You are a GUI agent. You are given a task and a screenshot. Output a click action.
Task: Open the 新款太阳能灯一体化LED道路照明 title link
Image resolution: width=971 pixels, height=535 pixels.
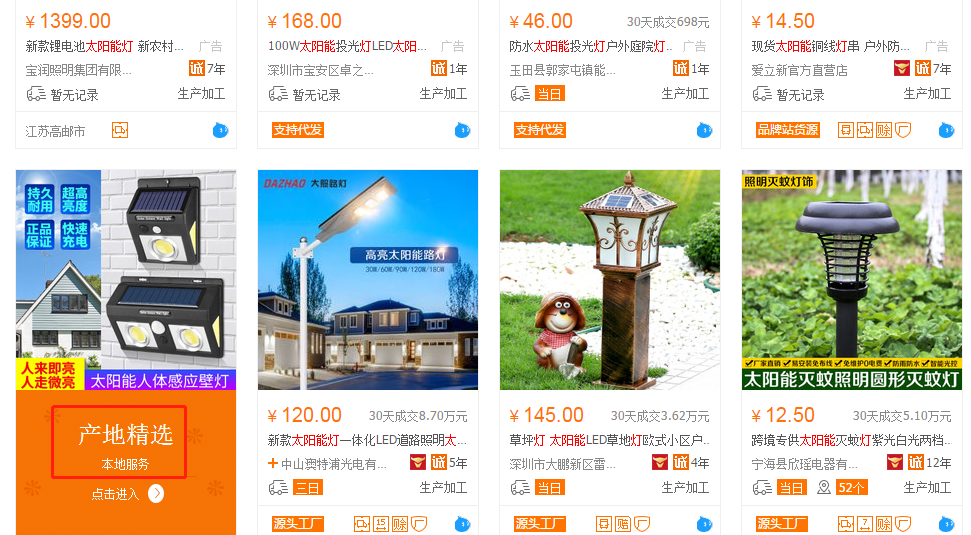click(367, 440)
